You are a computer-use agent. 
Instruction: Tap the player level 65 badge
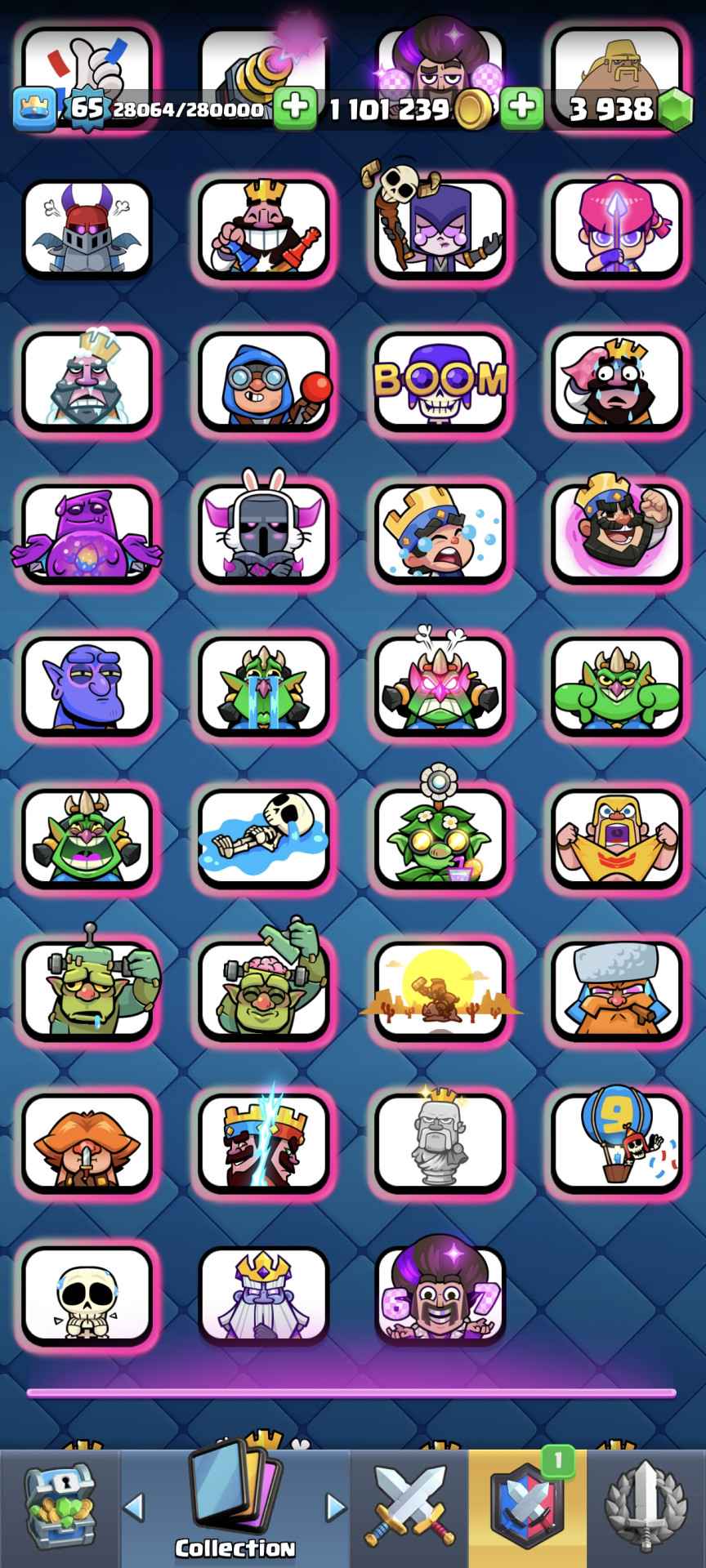coord(87,108)
